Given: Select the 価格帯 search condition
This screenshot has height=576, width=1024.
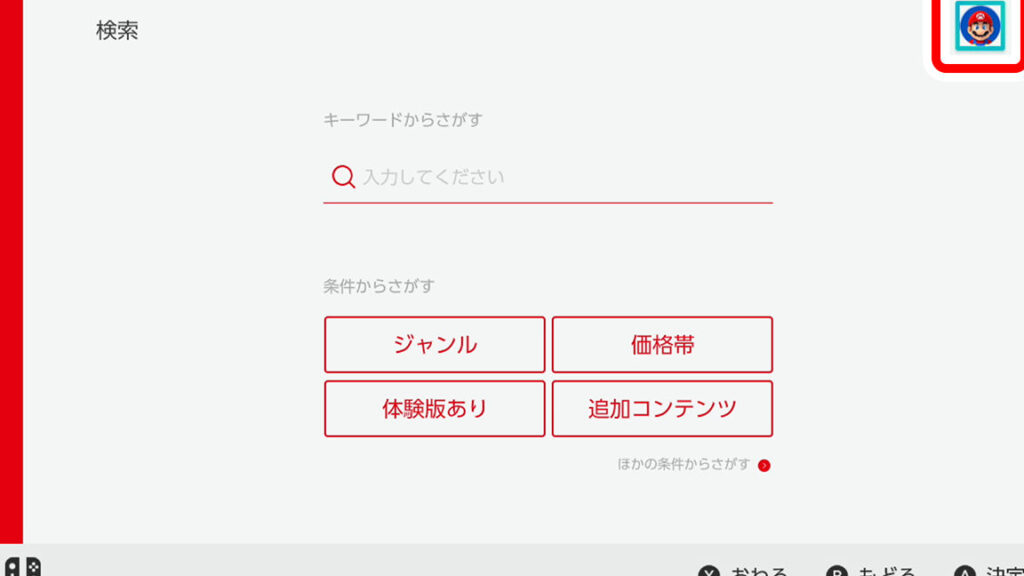Looking at the screenshot, I should 662,345.
